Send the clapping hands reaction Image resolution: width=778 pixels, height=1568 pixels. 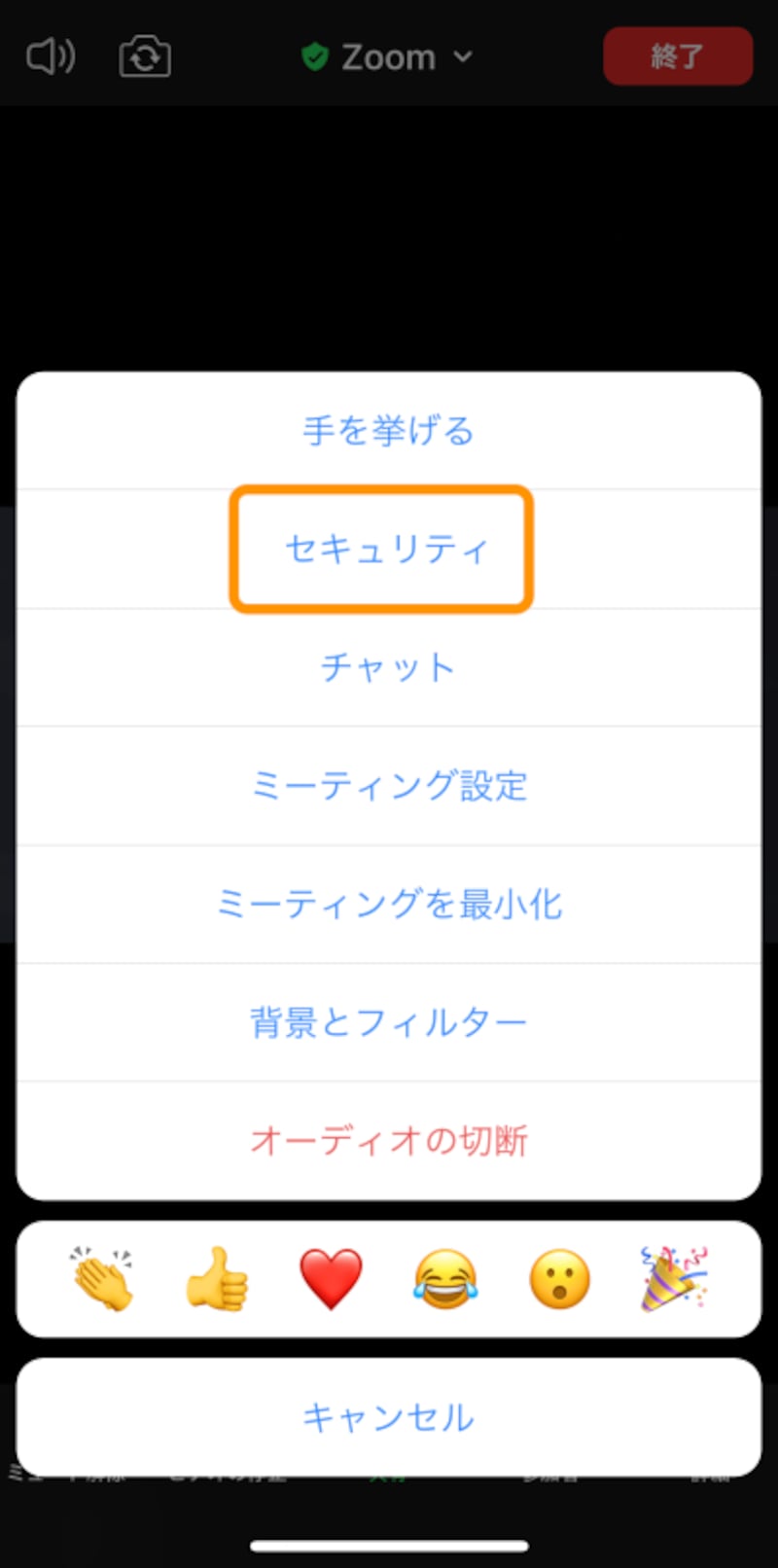[x=102, y=1279]
